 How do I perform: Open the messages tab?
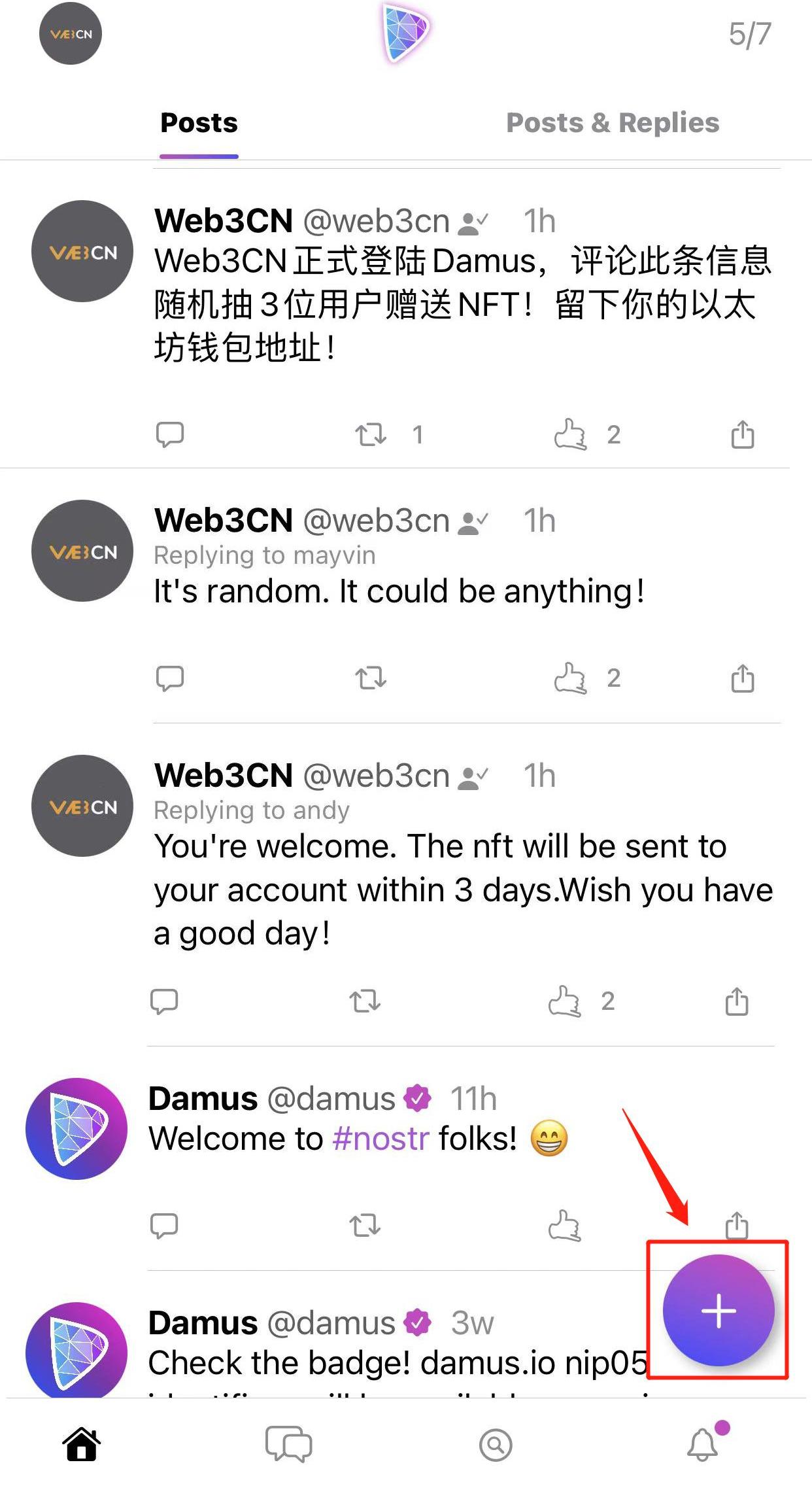(288, 1444)
